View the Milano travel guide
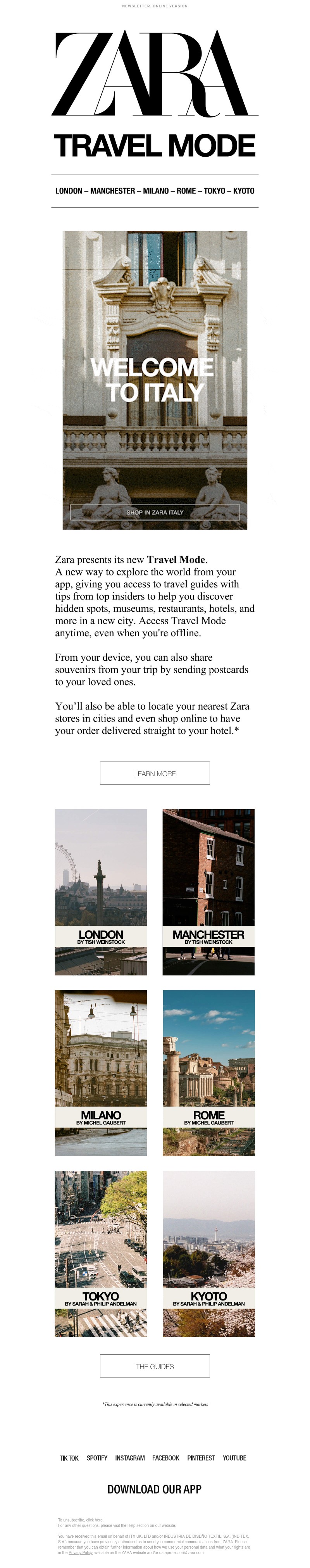The width and height of the screenshot is (310, 1568). 101,1072
